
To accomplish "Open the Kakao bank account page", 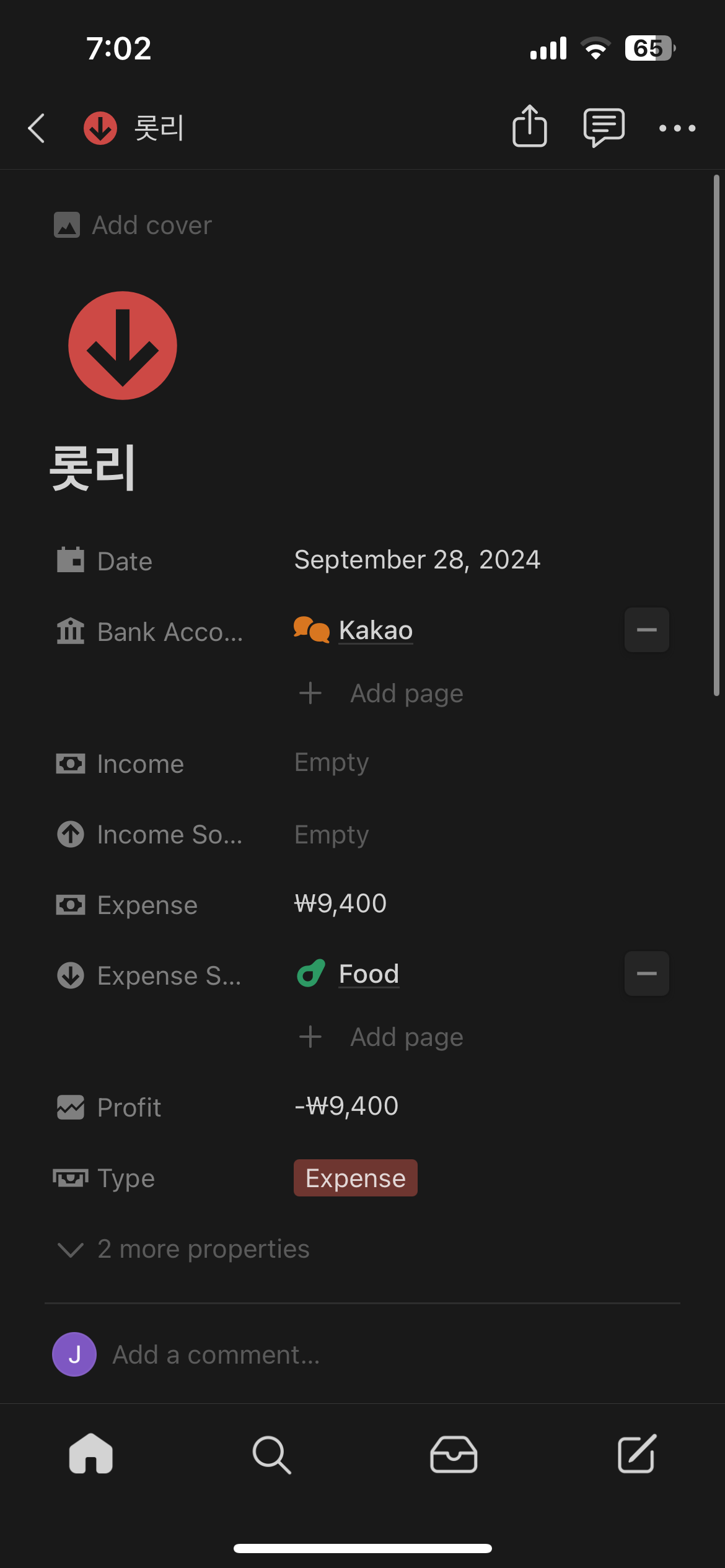I will click(376, 630).
